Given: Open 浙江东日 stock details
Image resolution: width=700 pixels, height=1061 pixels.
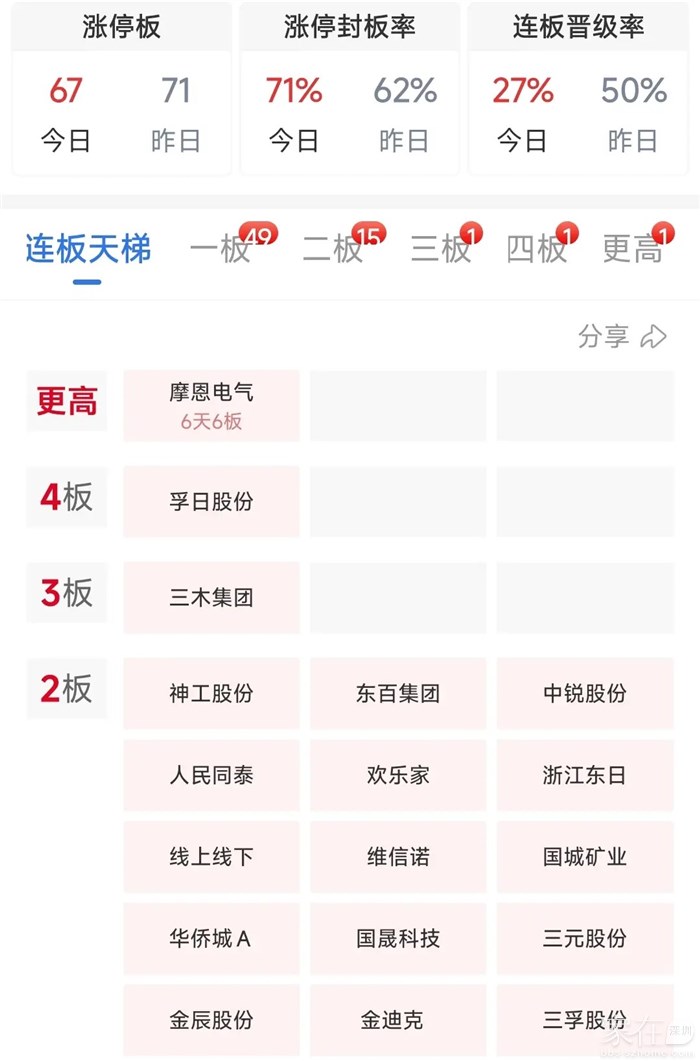Looking at the screenshot, I should tap(585, 775).
